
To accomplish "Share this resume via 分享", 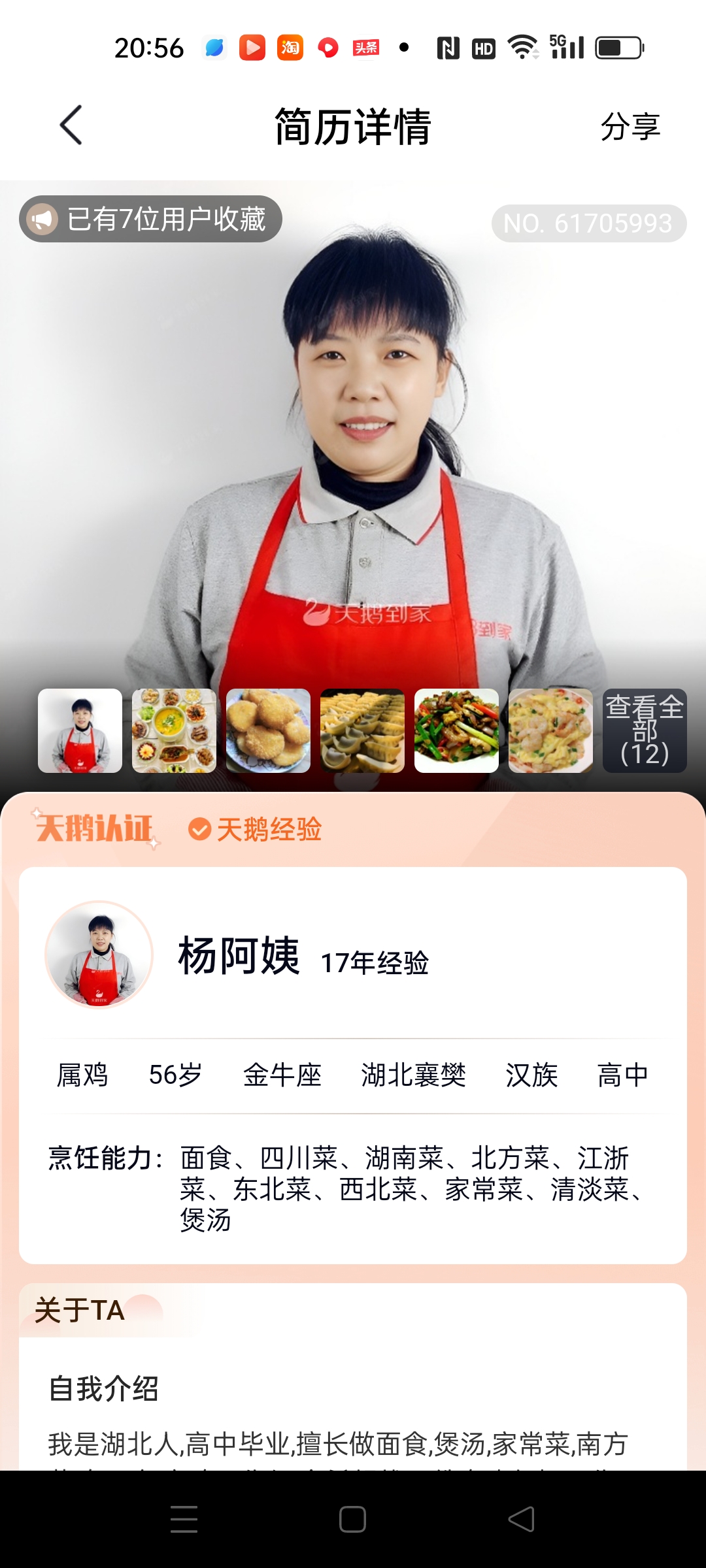I will tap(630, 126).
